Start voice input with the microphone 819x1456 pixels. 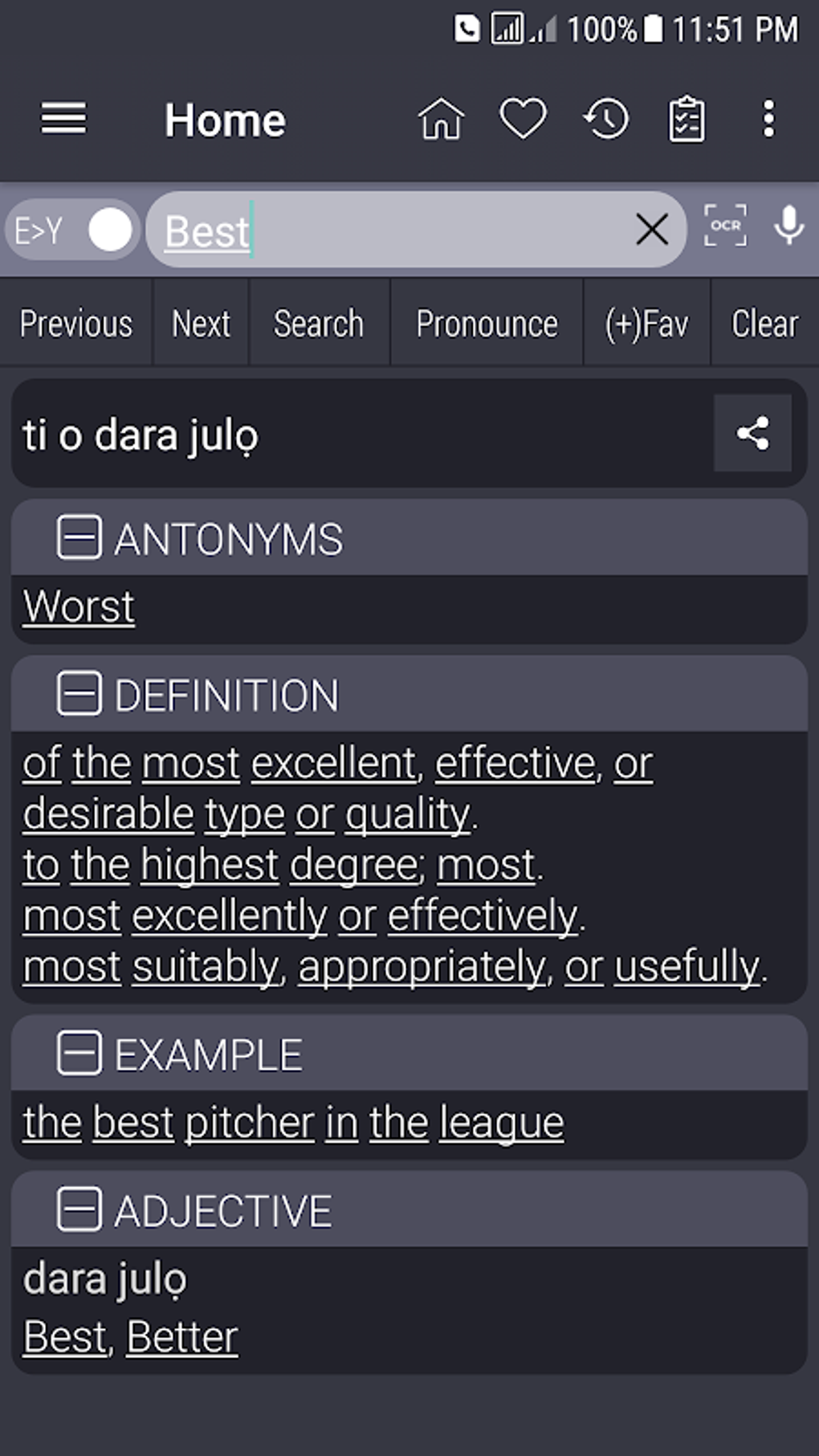(789, 226)
